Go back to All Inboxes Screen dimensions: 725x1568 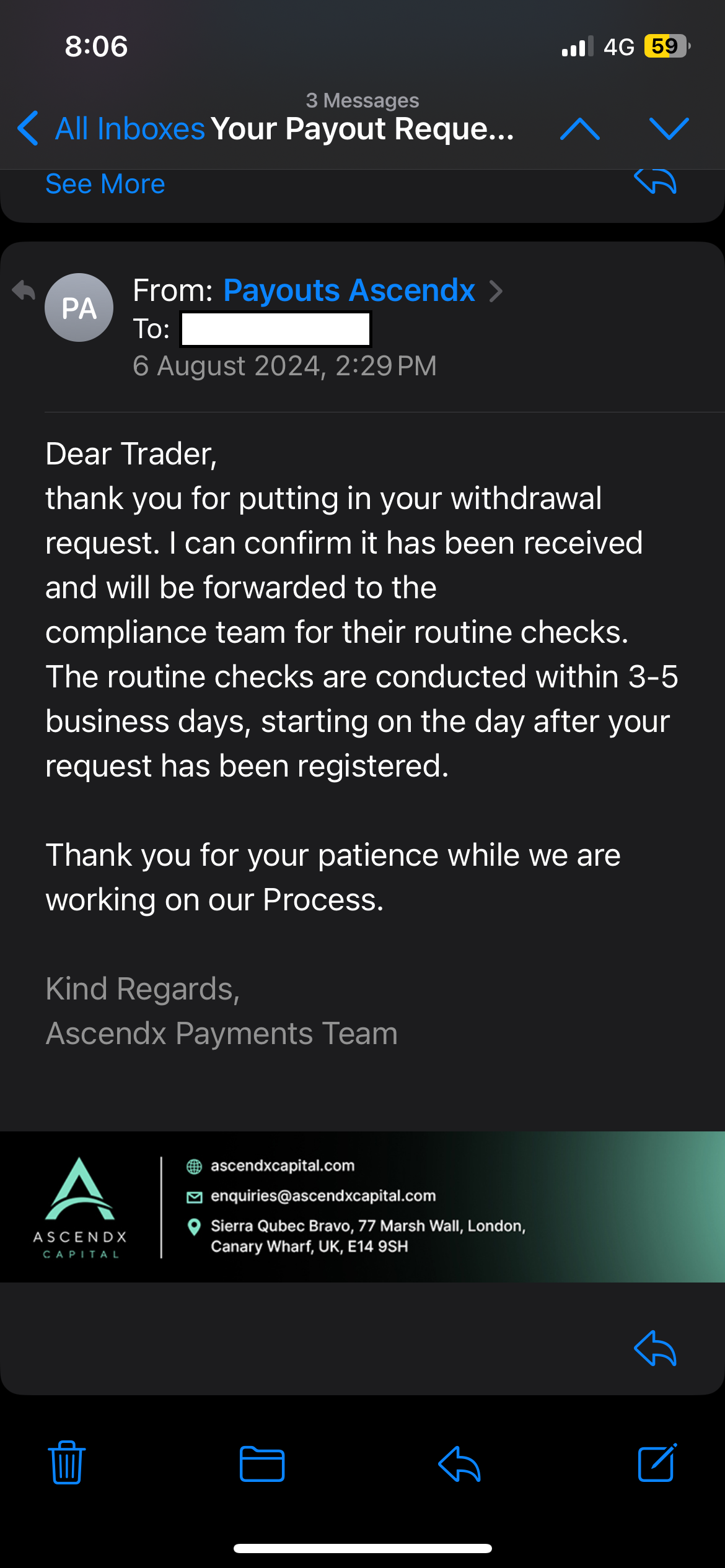[x=112, y=129]
